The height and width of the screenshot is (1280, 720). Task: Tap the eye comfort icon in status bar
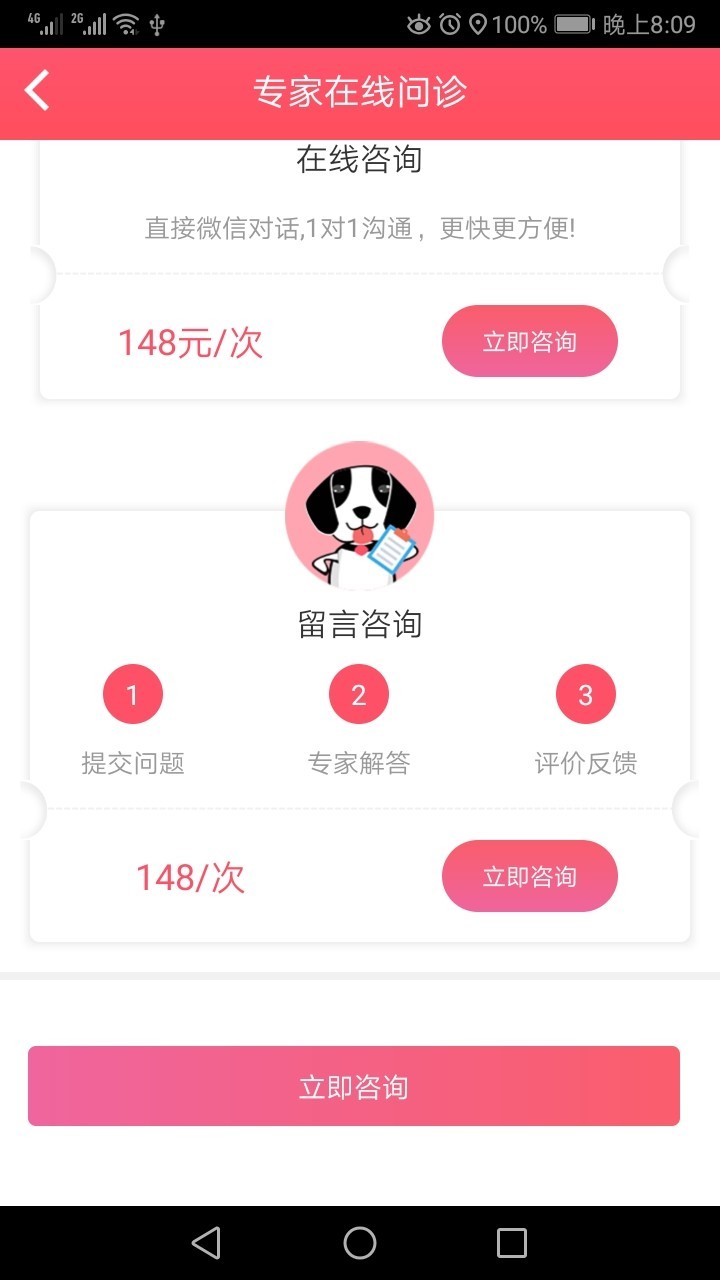pyautogui.click(x=417, y=22)
